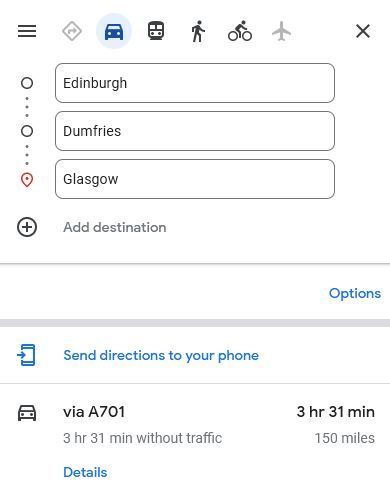Switch to driving directions
Screen dimensions: 390x492
point(114,31)
